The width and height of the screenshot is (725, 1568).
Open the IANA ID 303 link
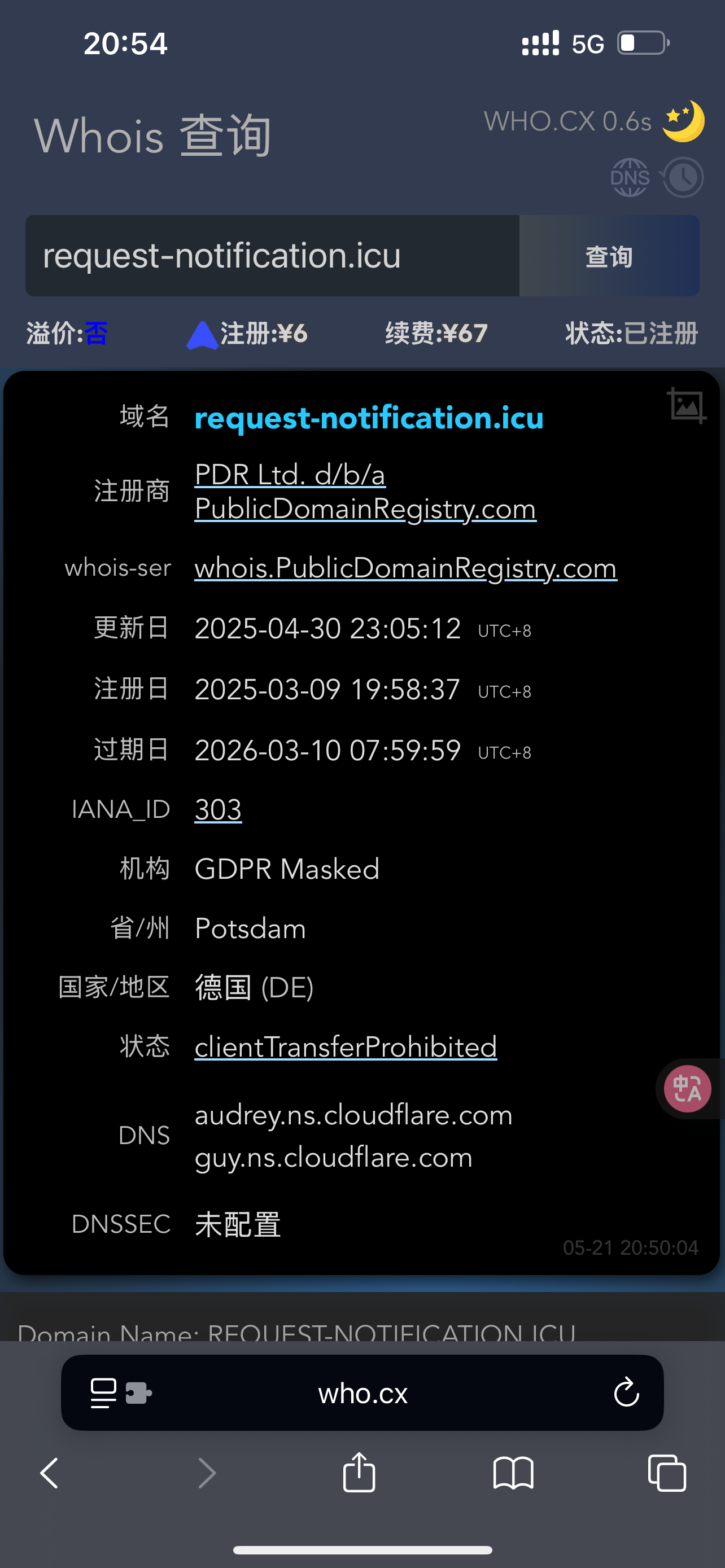(x=218, y=809)
